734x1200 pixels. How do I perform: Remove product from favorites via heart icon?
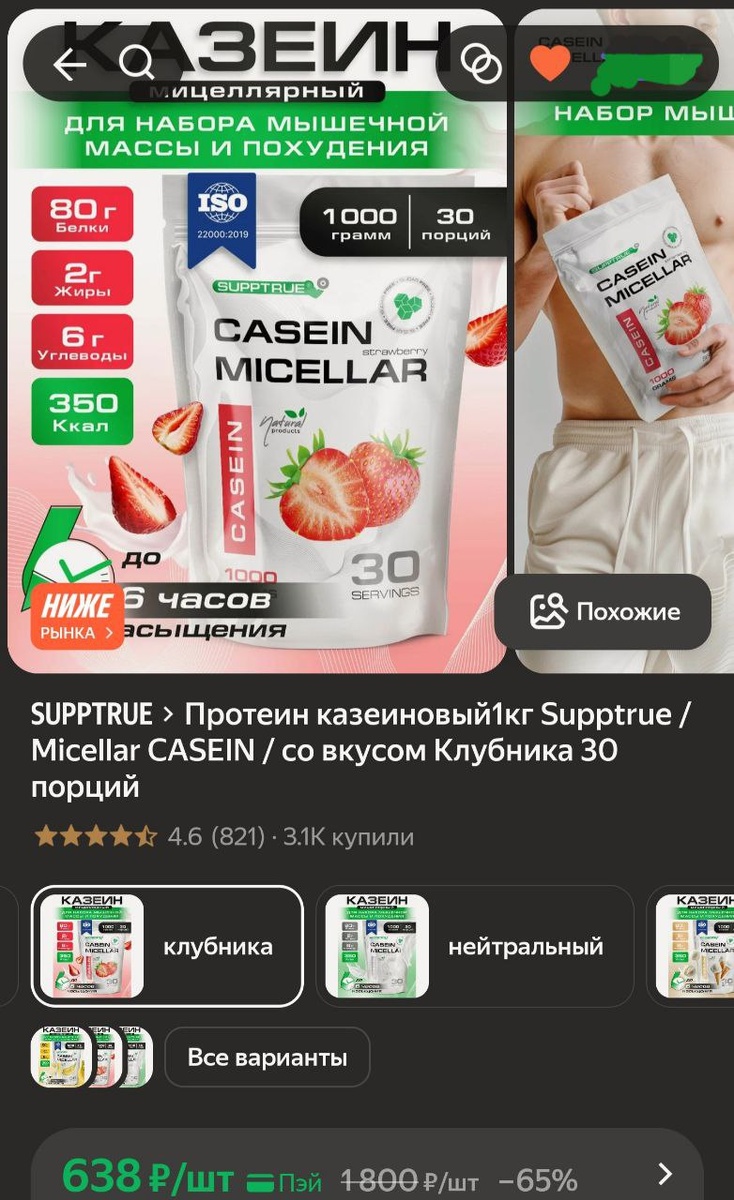pyautogui.click(x=549, y=63)
